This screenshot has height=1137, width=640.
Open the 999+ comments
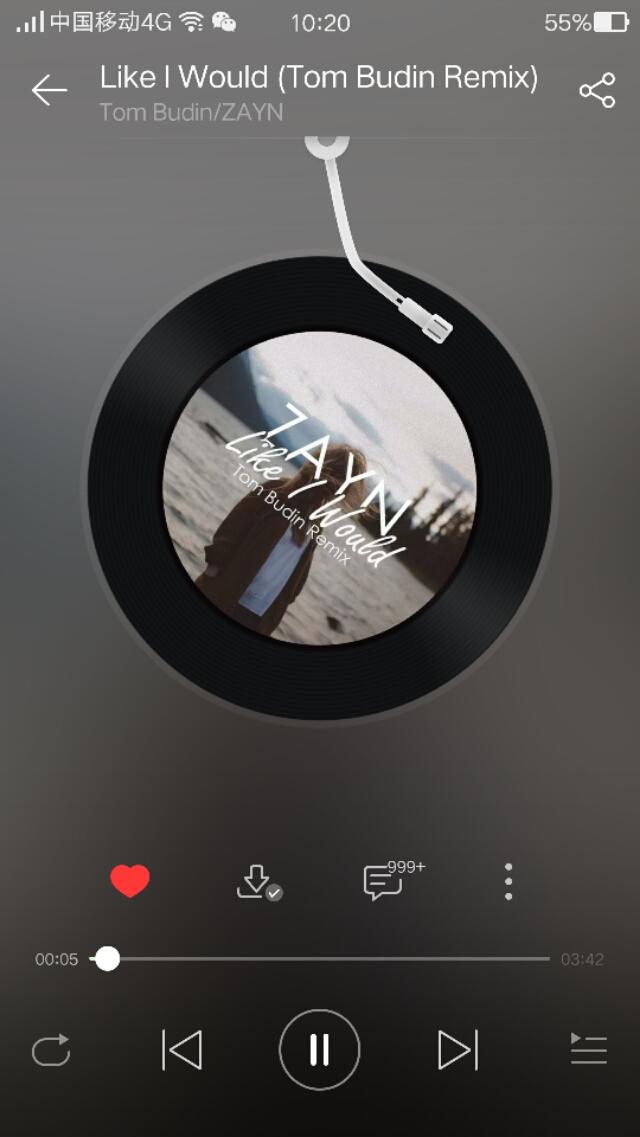coord(384,881)
